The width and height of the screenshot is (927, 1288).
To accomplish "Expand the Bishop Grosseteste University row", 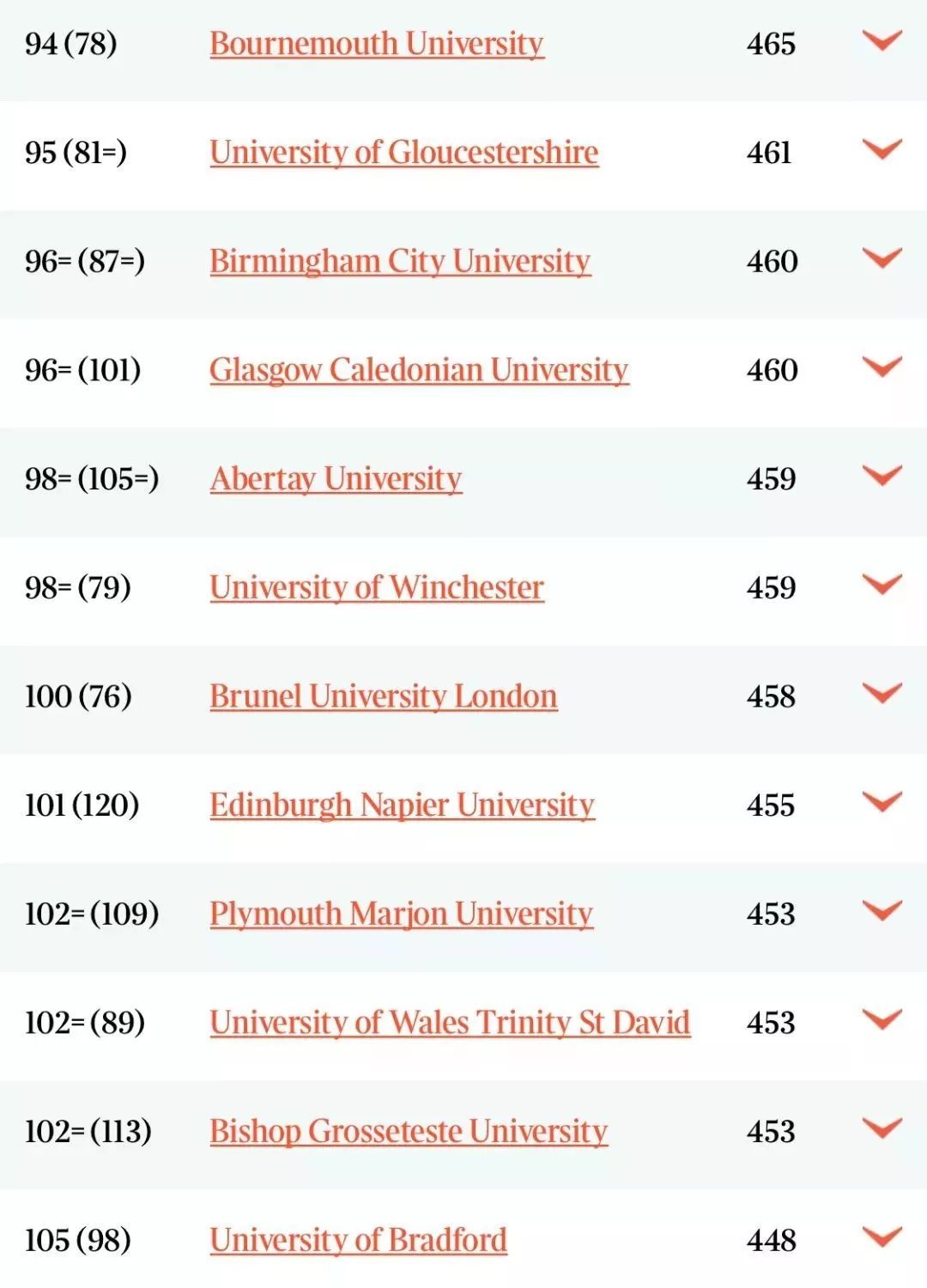I will [882, 1128].
